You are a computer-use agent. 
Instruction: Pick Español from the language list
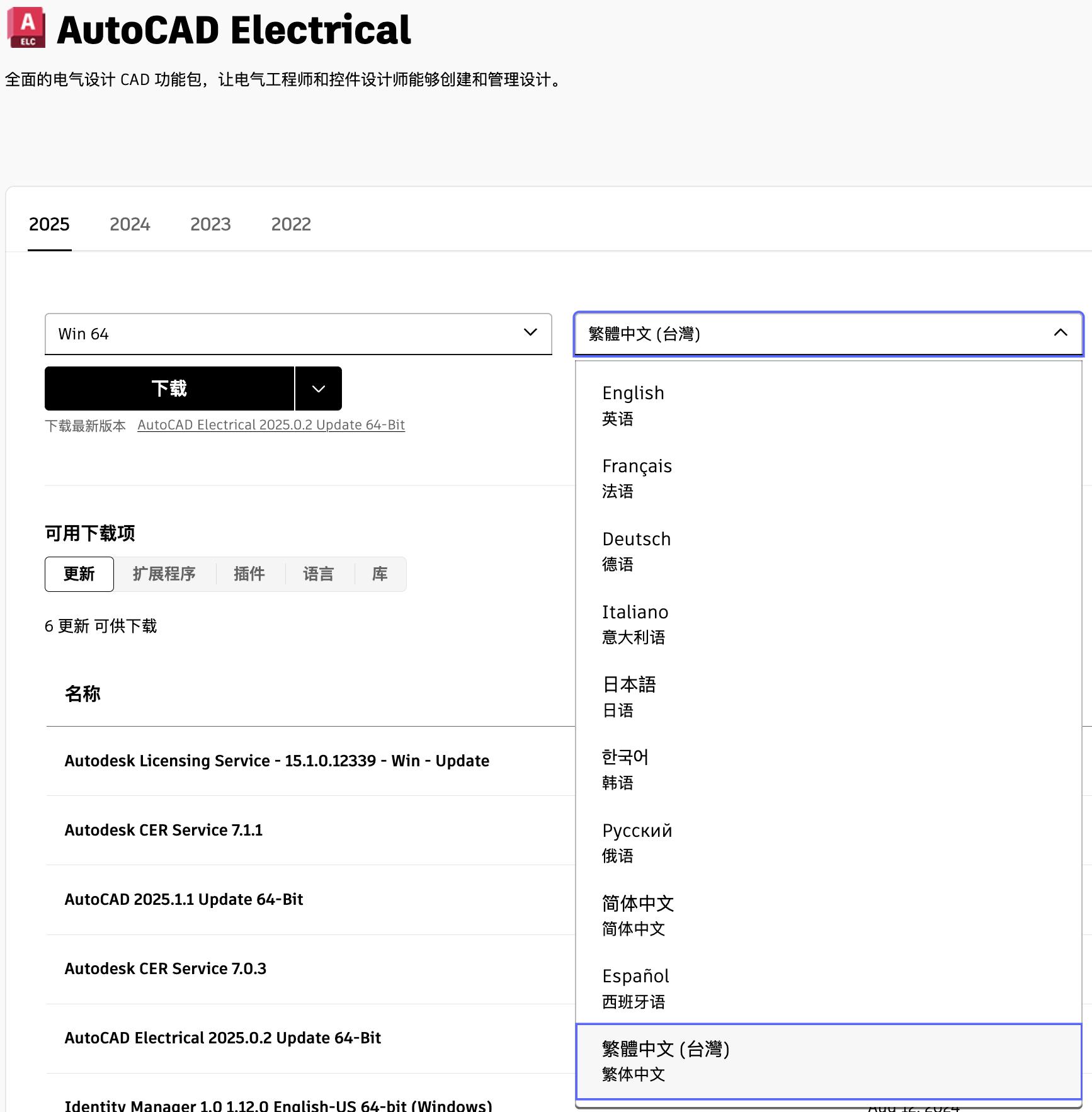[635, 988]
